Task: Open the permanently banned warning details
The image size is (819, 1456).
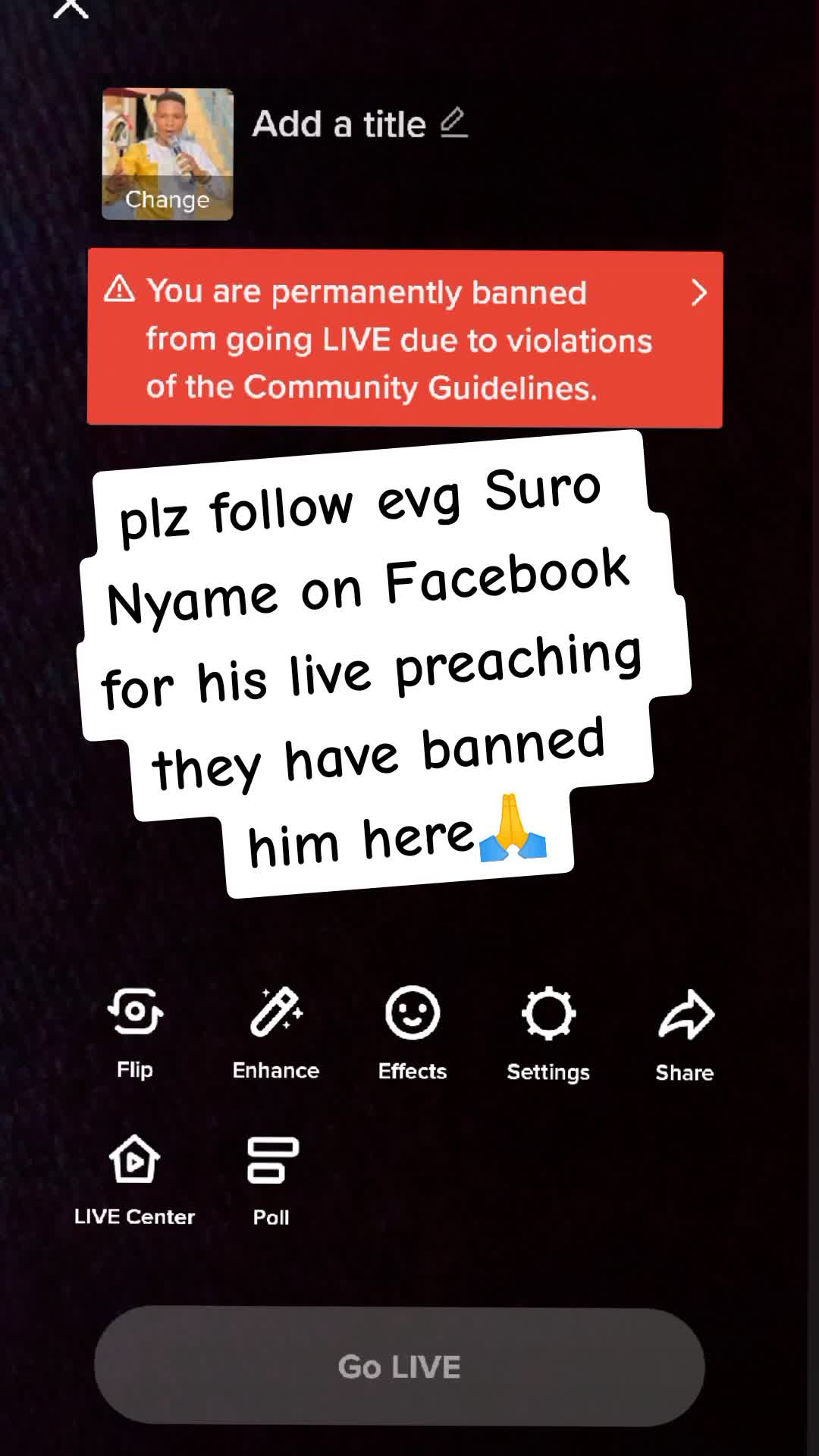Action: tap(405, 338)
